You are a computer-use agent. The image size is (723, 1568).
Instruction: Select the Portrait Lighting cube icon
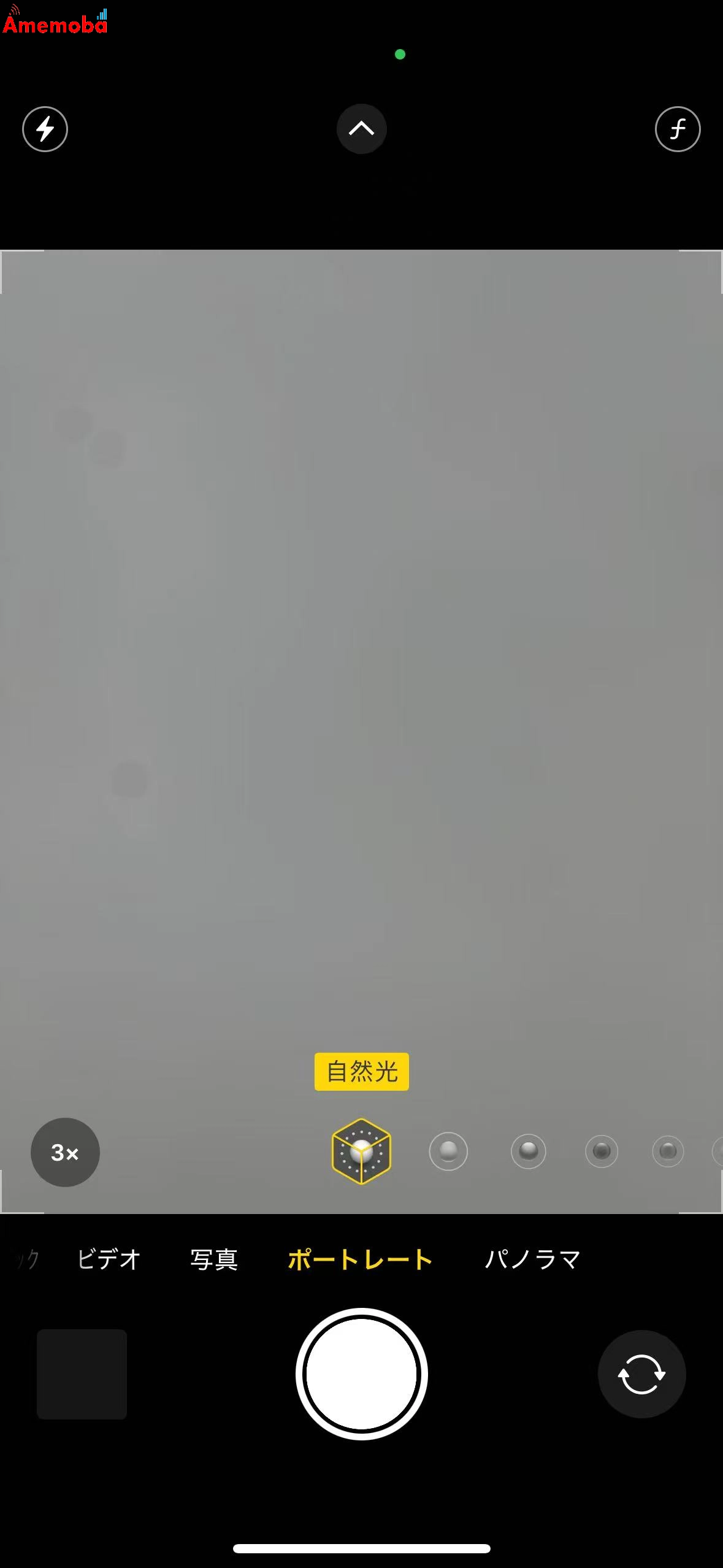point(361,1151)
